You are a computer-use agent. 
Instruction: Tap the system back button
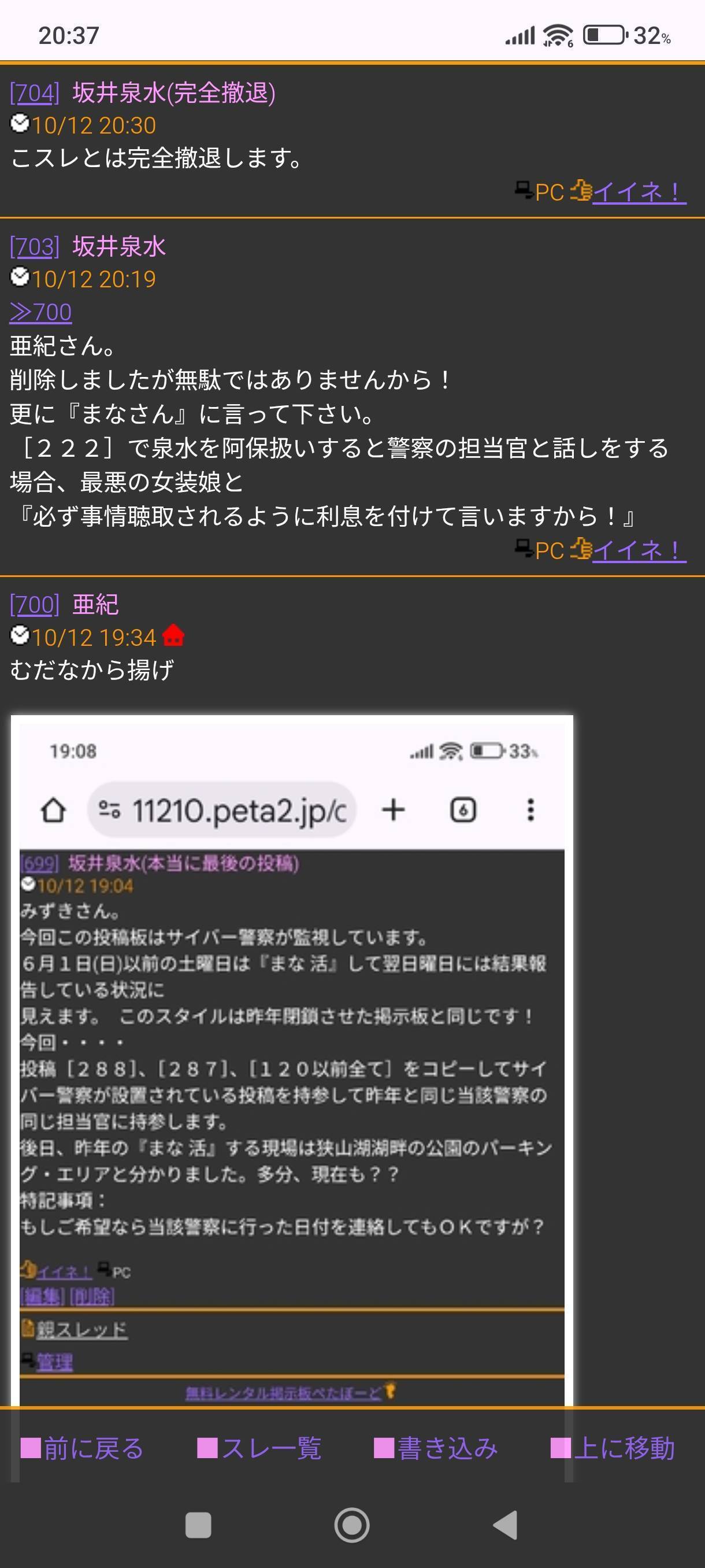(x=506, y=1525)
